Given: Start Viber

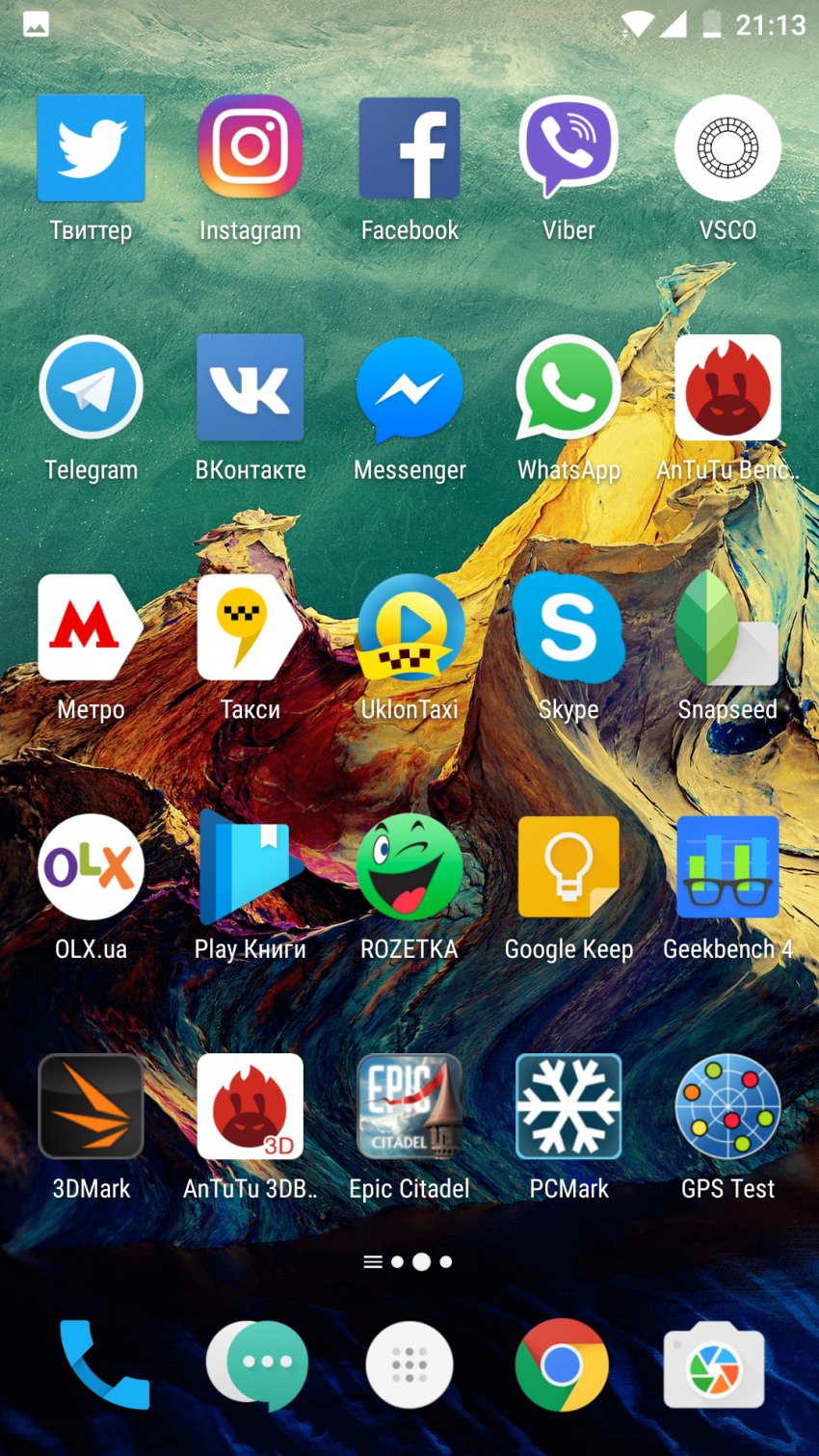Looking at the screenshot, I should [x=568, y=148].
